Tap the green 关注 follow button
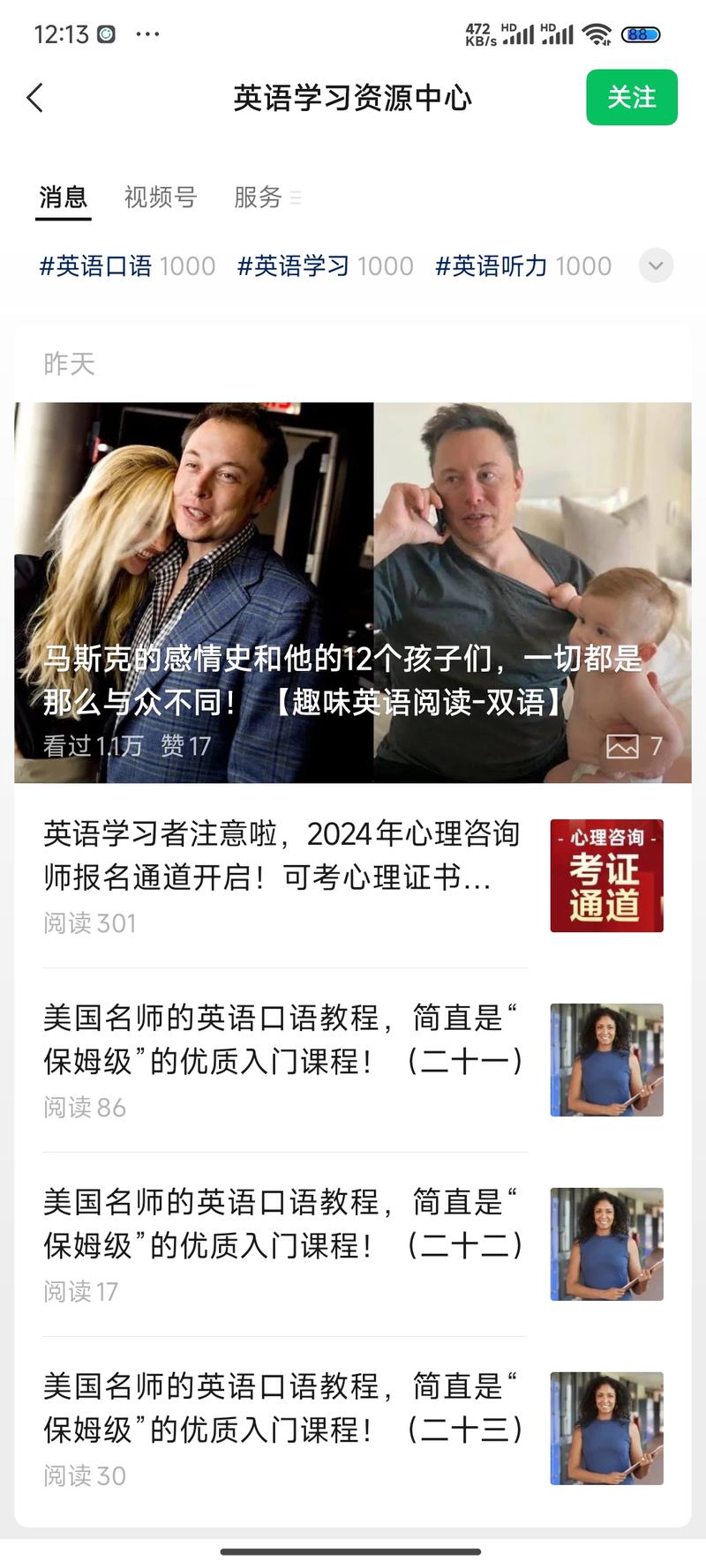 coord(631,97)
